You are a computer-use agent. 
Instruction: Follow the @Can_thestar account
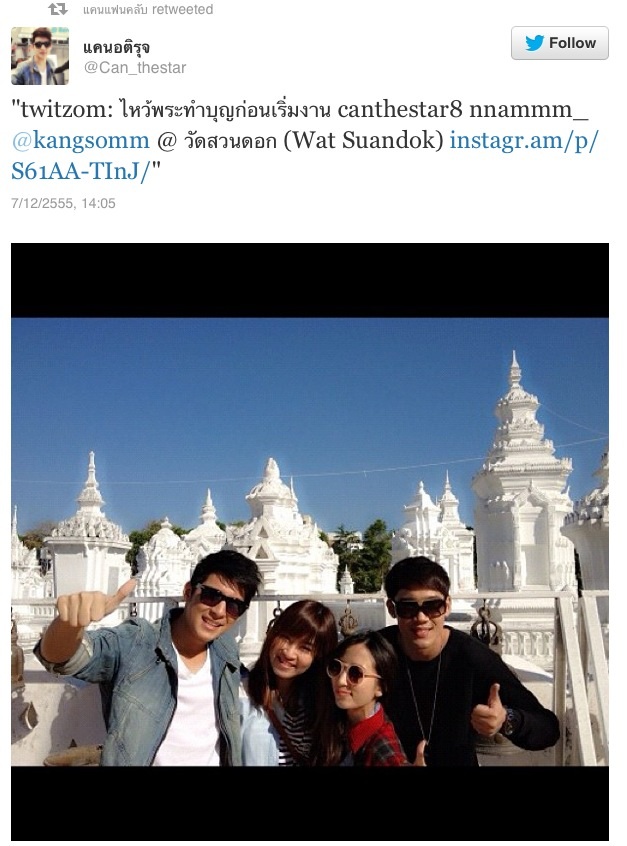[x=559, y=43]
